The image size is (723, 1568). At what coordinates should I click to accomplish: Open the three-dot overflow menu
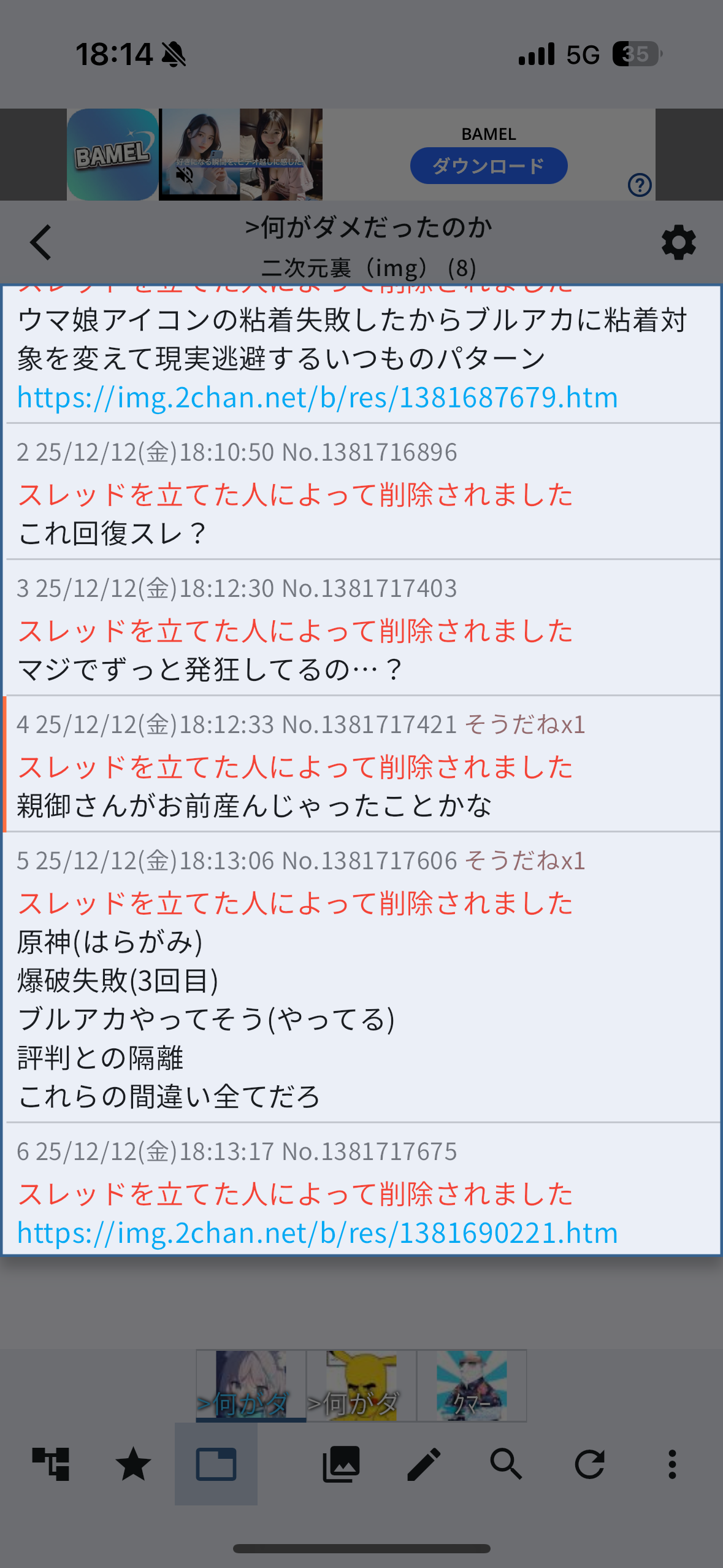coord(672,1464)
